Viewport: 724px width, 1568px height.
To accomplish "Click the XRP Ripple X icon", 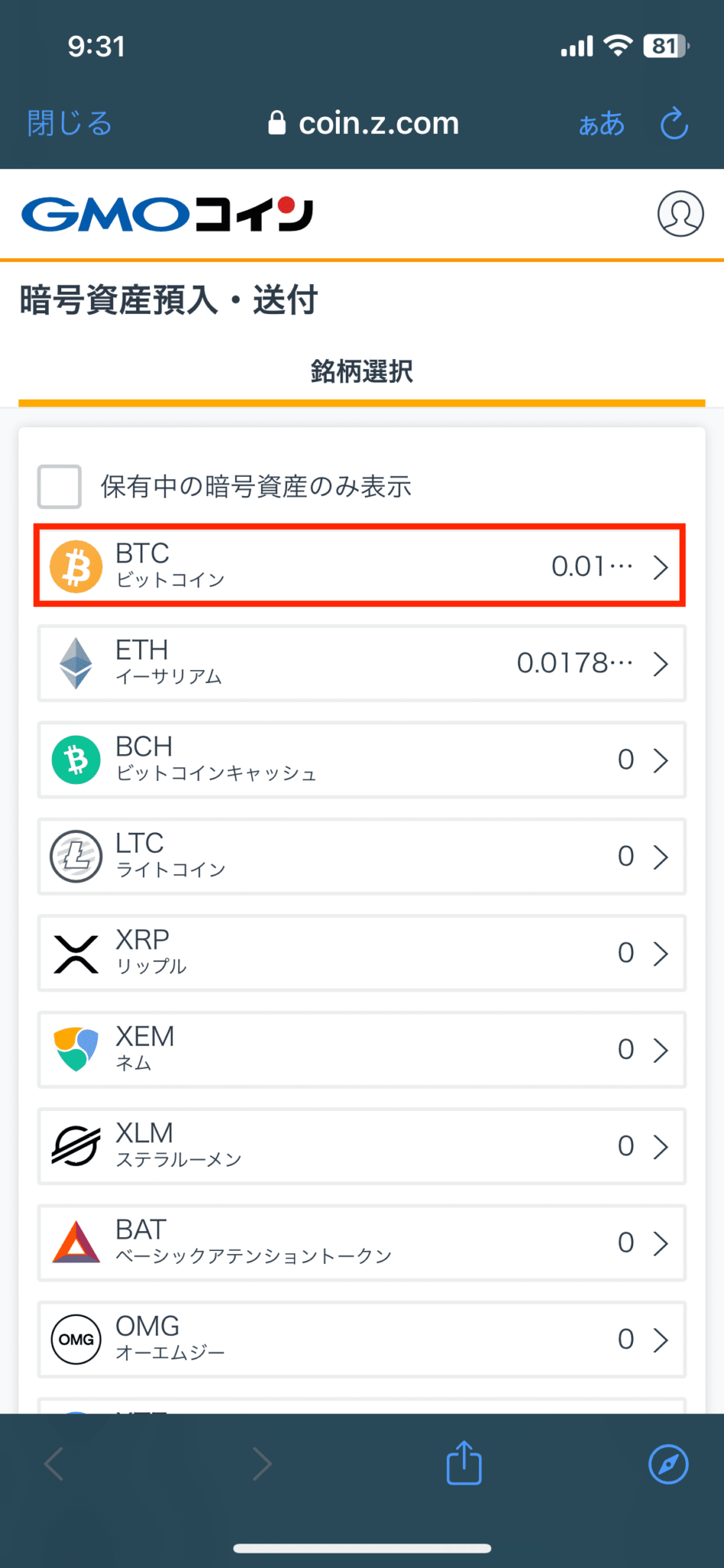I will [76, 952].
